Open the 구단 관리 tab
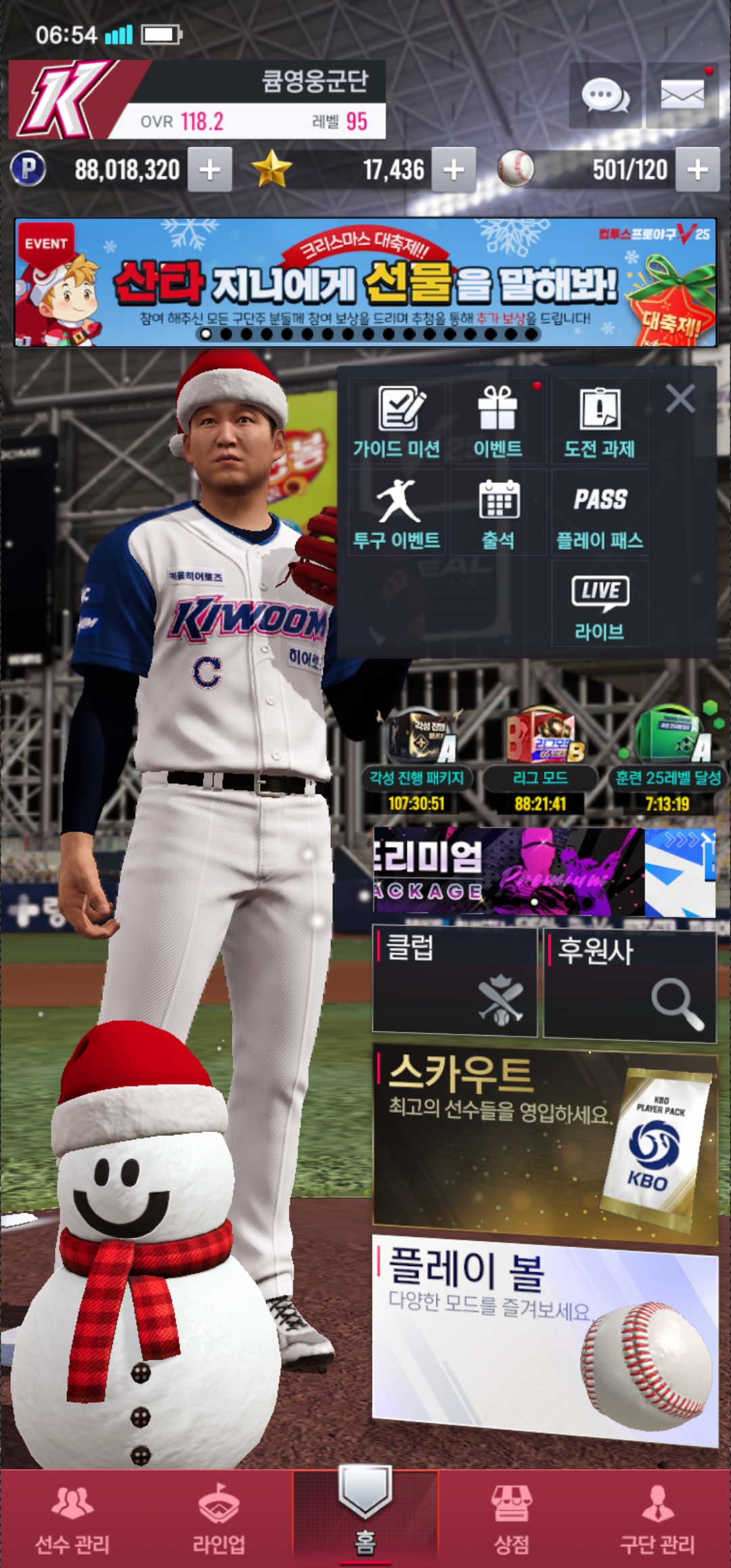Screen dimensions: 731x1568 (658, 1519)
